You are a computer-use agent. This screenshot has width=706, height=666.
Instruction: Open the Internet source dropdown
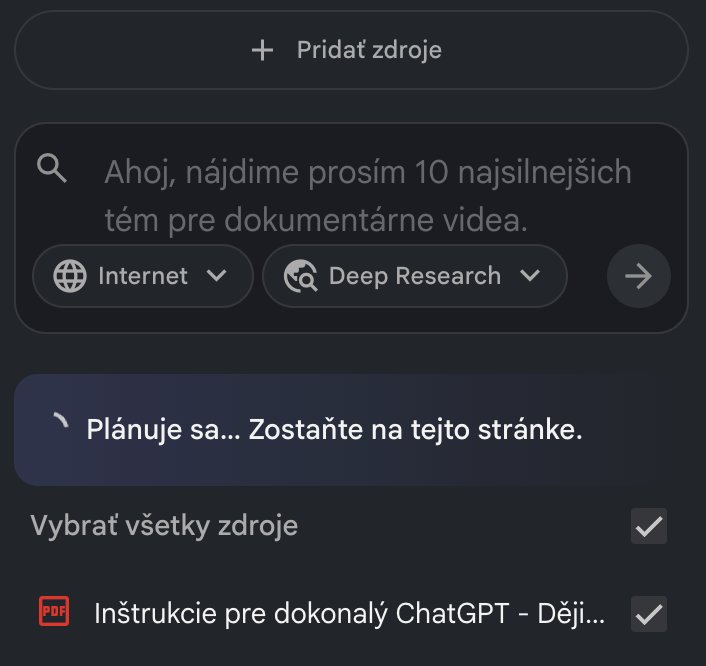tap(142, 276)
